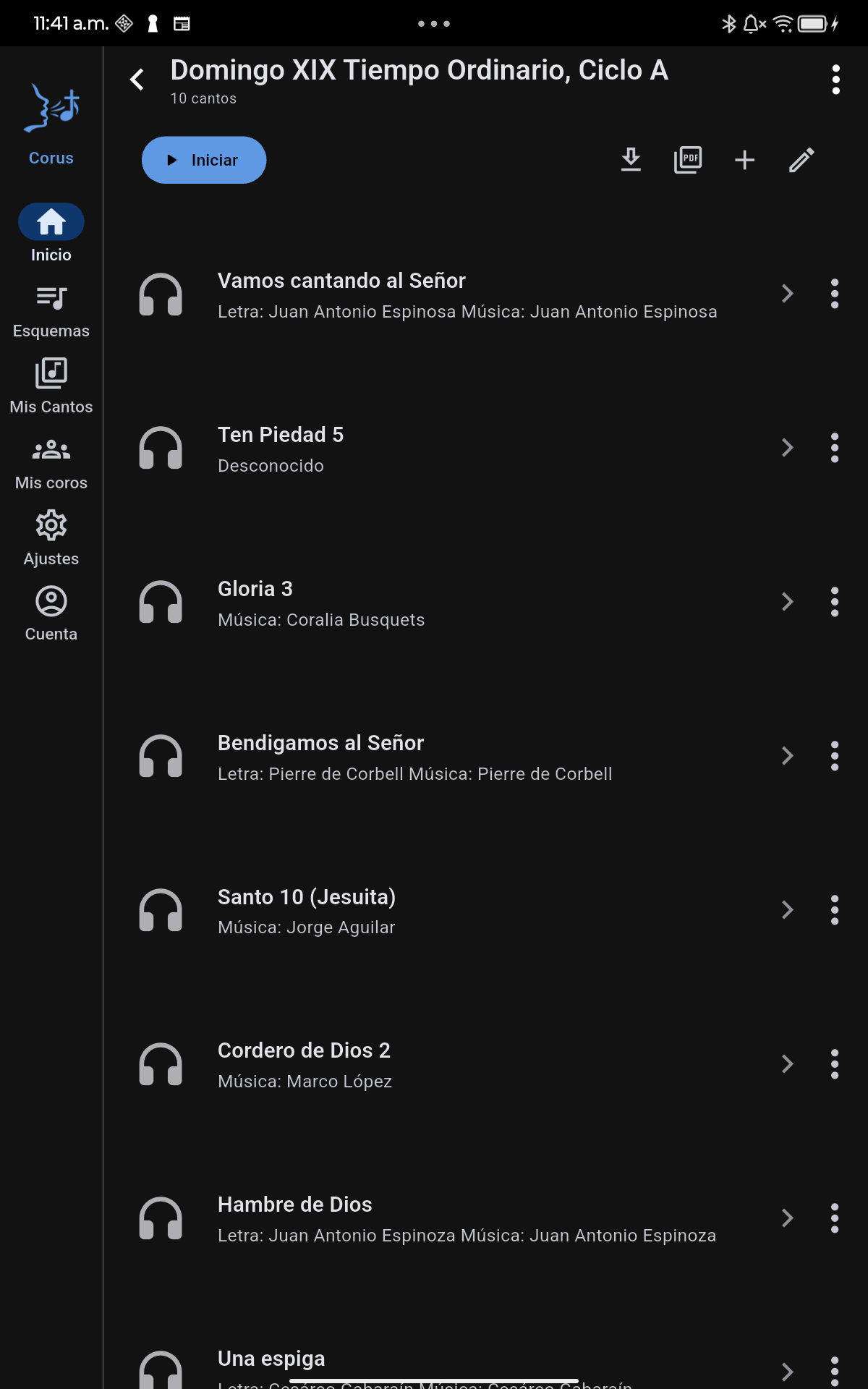Open more options for Ten Piedad 5
868x1389 pixels.
click(x=835, y=448)
